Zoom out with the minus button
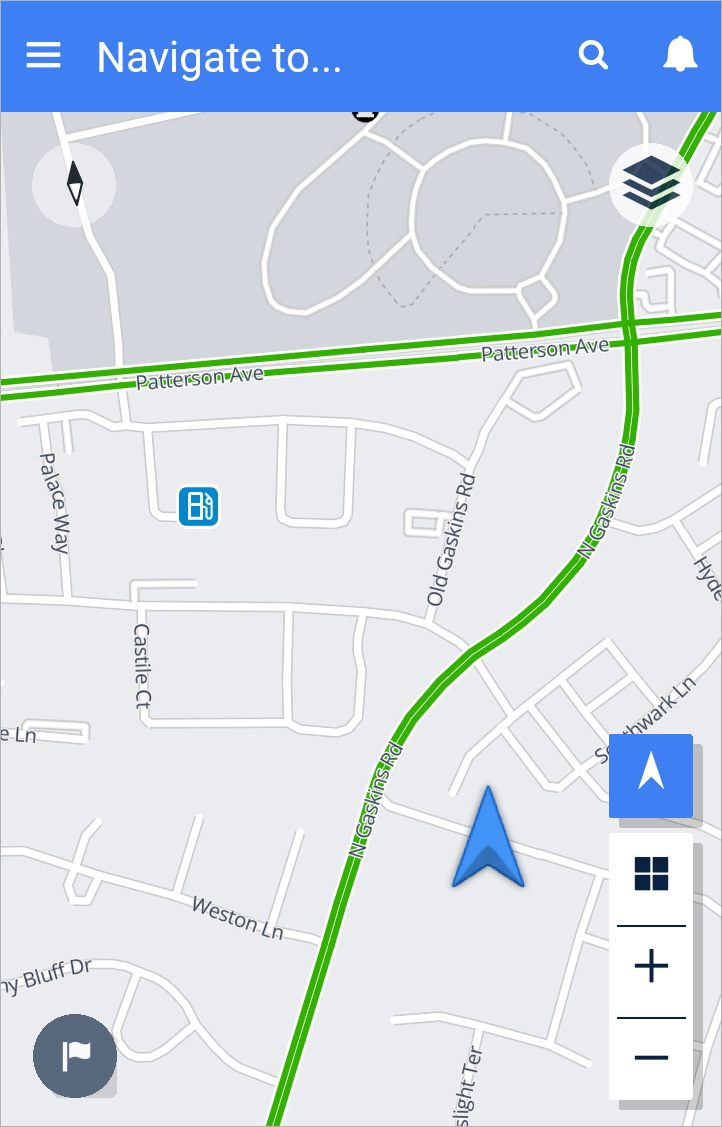This screenshot has height=1127, width=722. (x=651, y=1058)
